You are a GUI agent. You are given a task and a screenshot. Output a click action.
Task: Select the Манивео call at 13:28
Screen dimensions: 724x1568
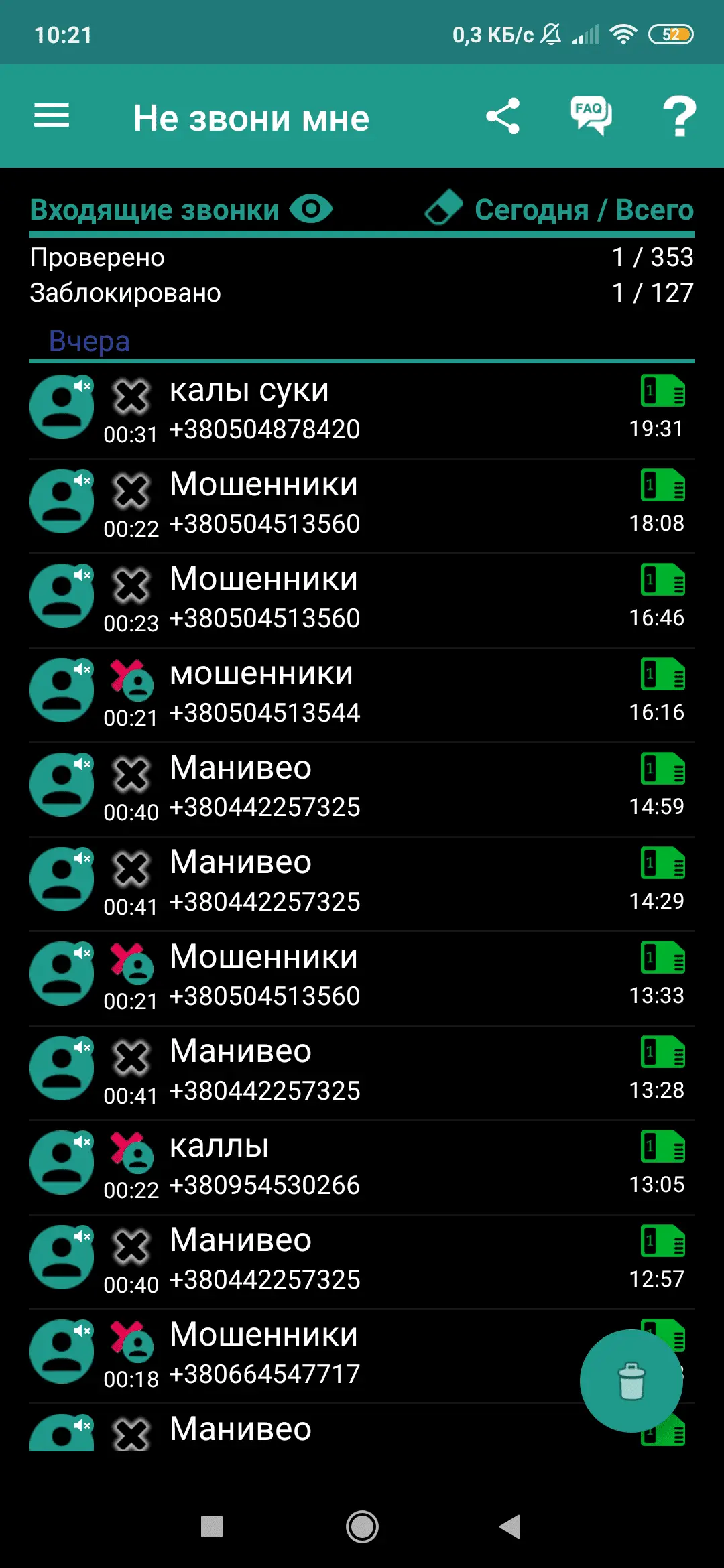[362, 1071]
